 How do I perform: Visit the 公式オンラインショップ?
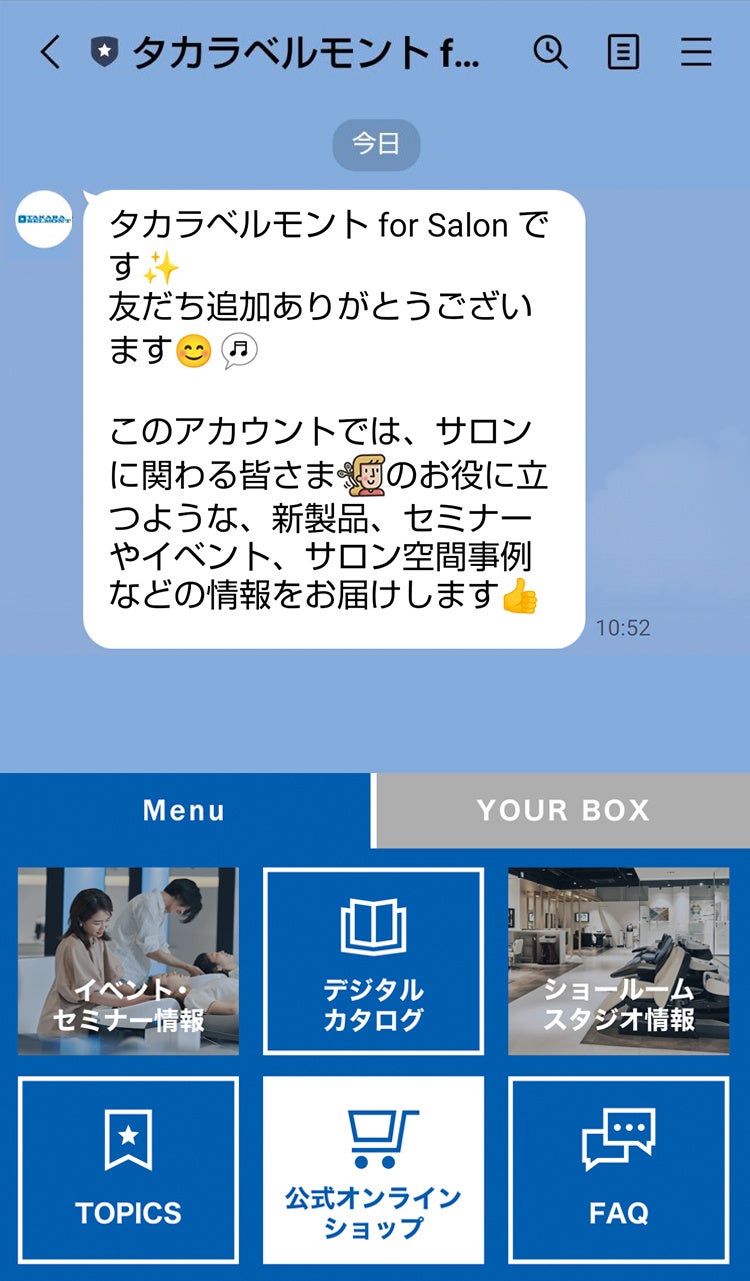[373, 1170]
